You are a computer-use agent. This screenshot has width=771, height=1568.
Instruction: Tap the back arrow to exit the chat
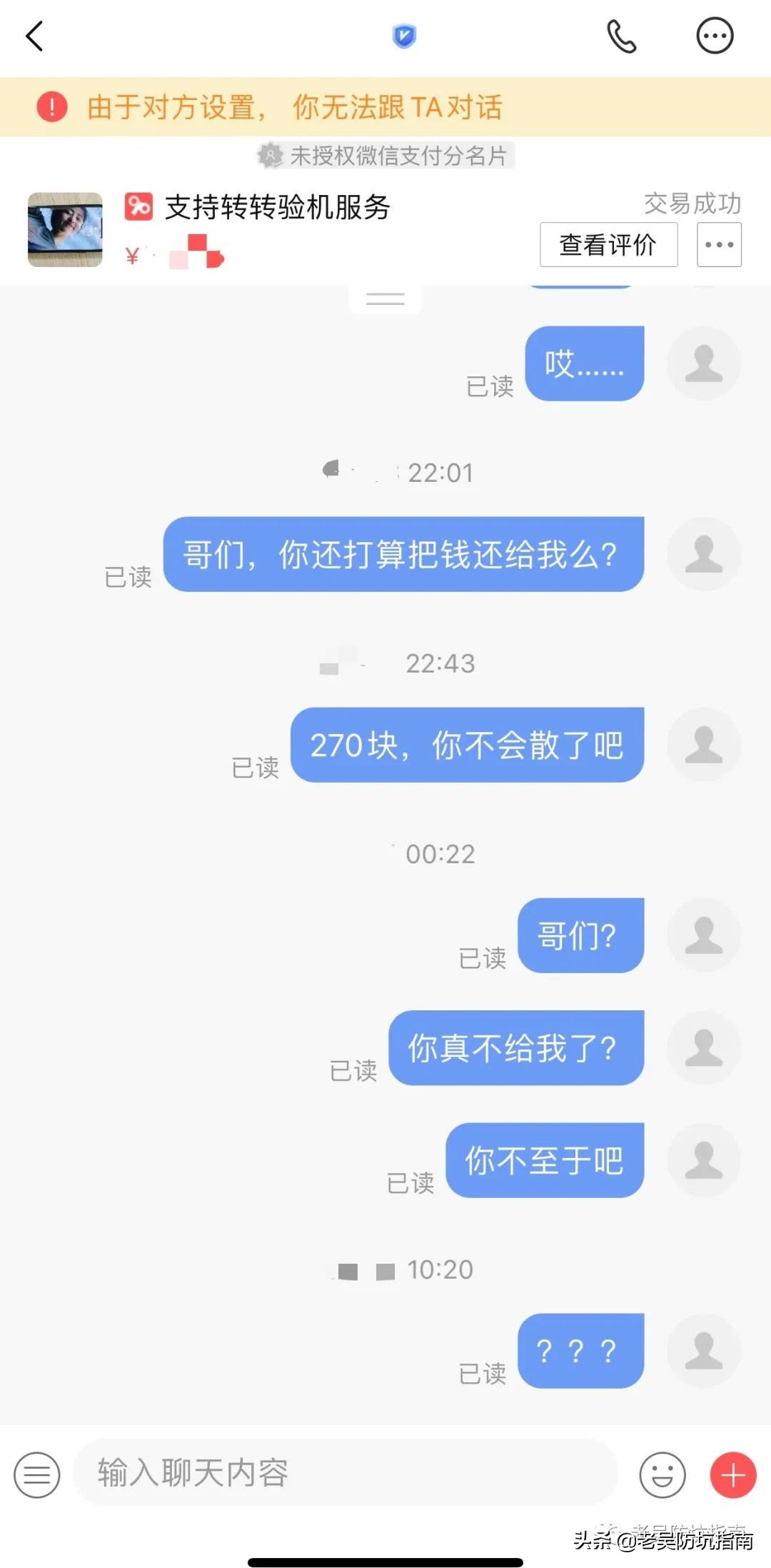[34, 35]
